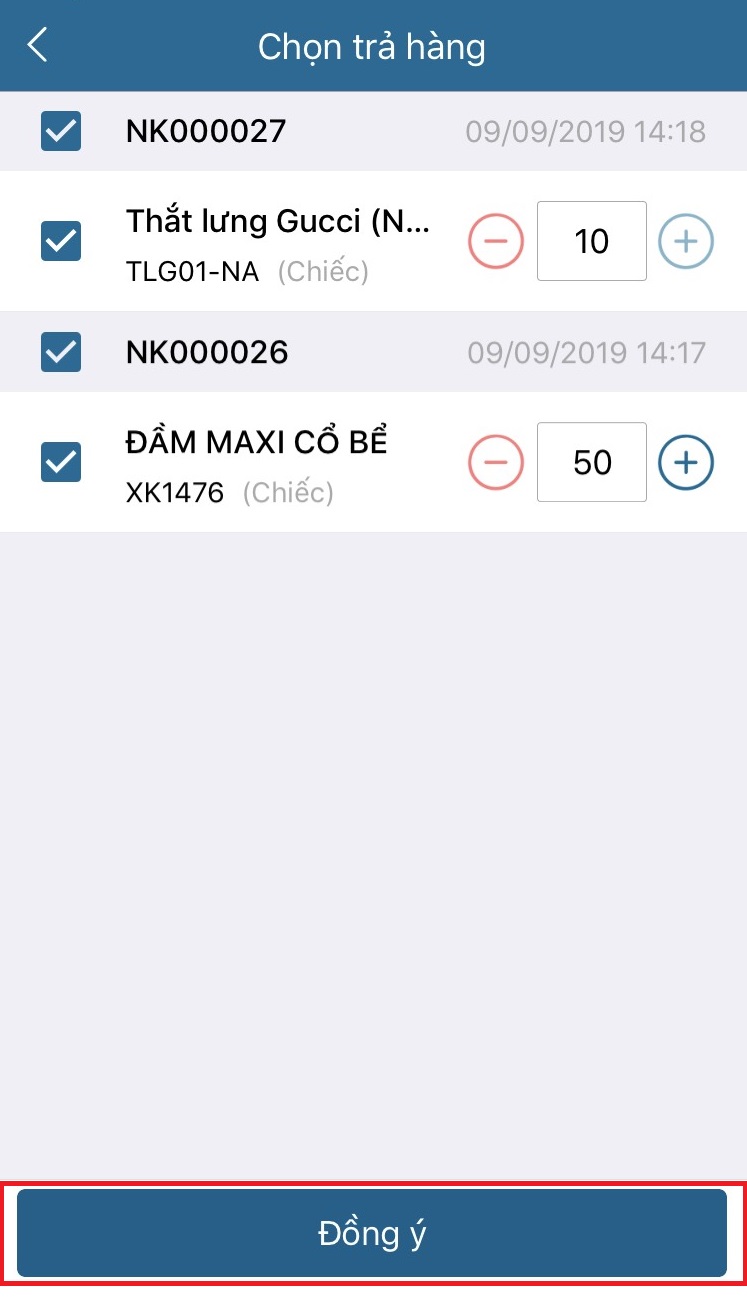Uncheck the ĐẦM MAXI CỔ BẺ checkbox
The image size is (747, 1297).
(61, 462)
